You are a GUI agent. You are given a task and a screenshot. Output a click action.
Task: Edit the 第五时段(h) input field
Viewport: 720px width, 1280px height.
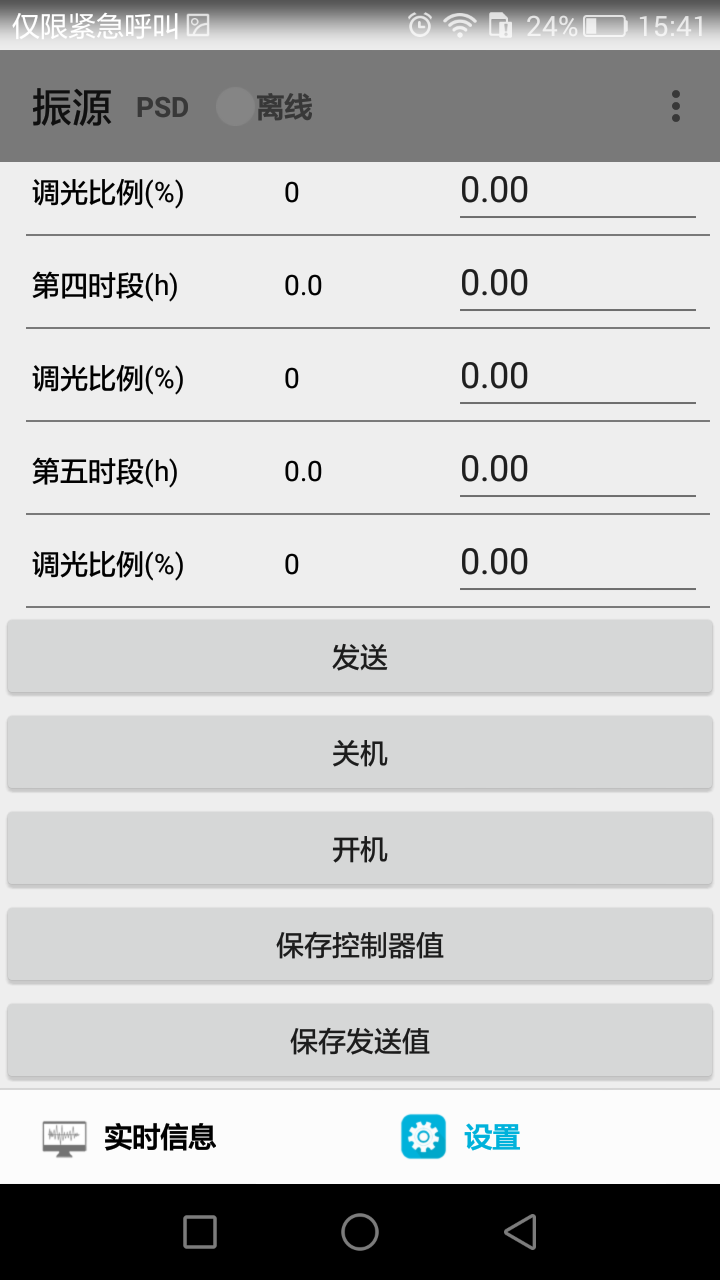coord(577,470)
